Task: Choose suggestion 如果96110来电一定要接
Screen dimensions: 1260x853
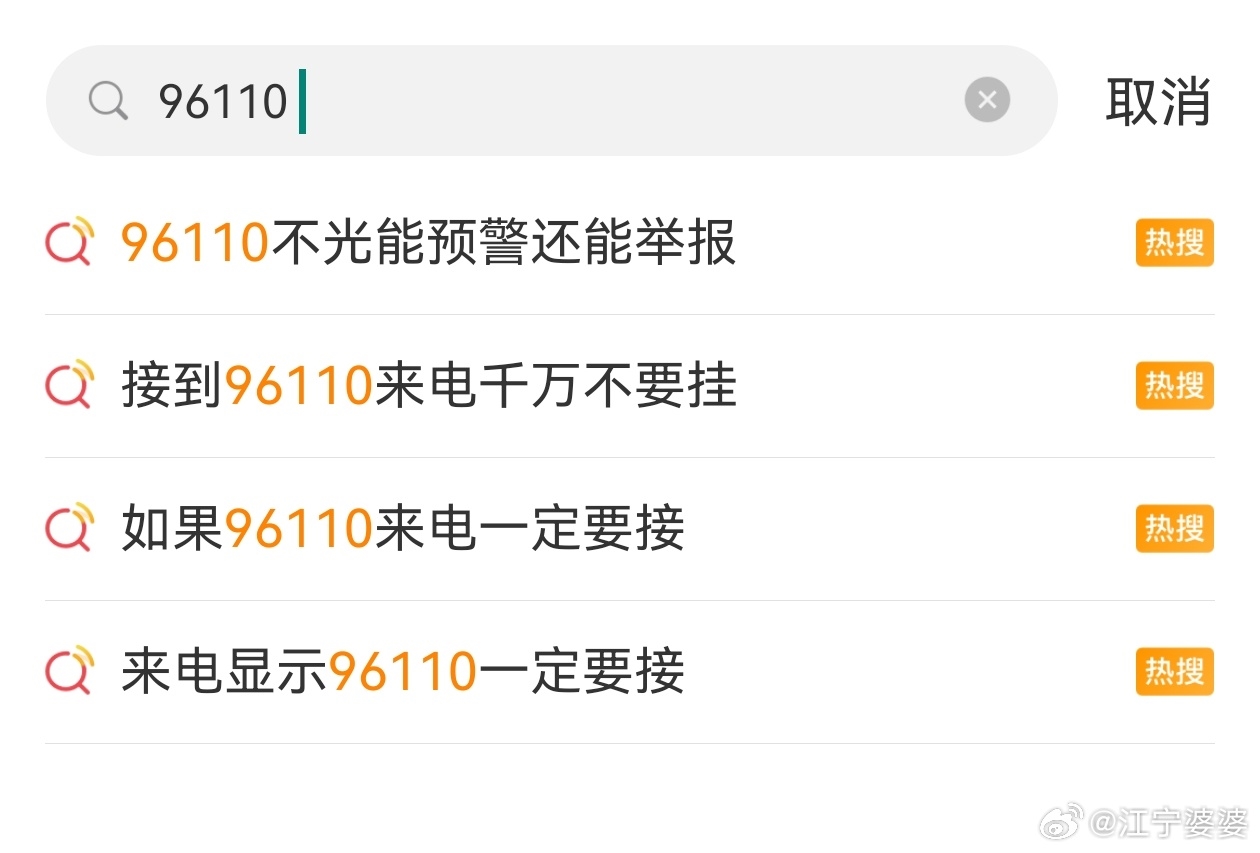Action: pos(402,529)
